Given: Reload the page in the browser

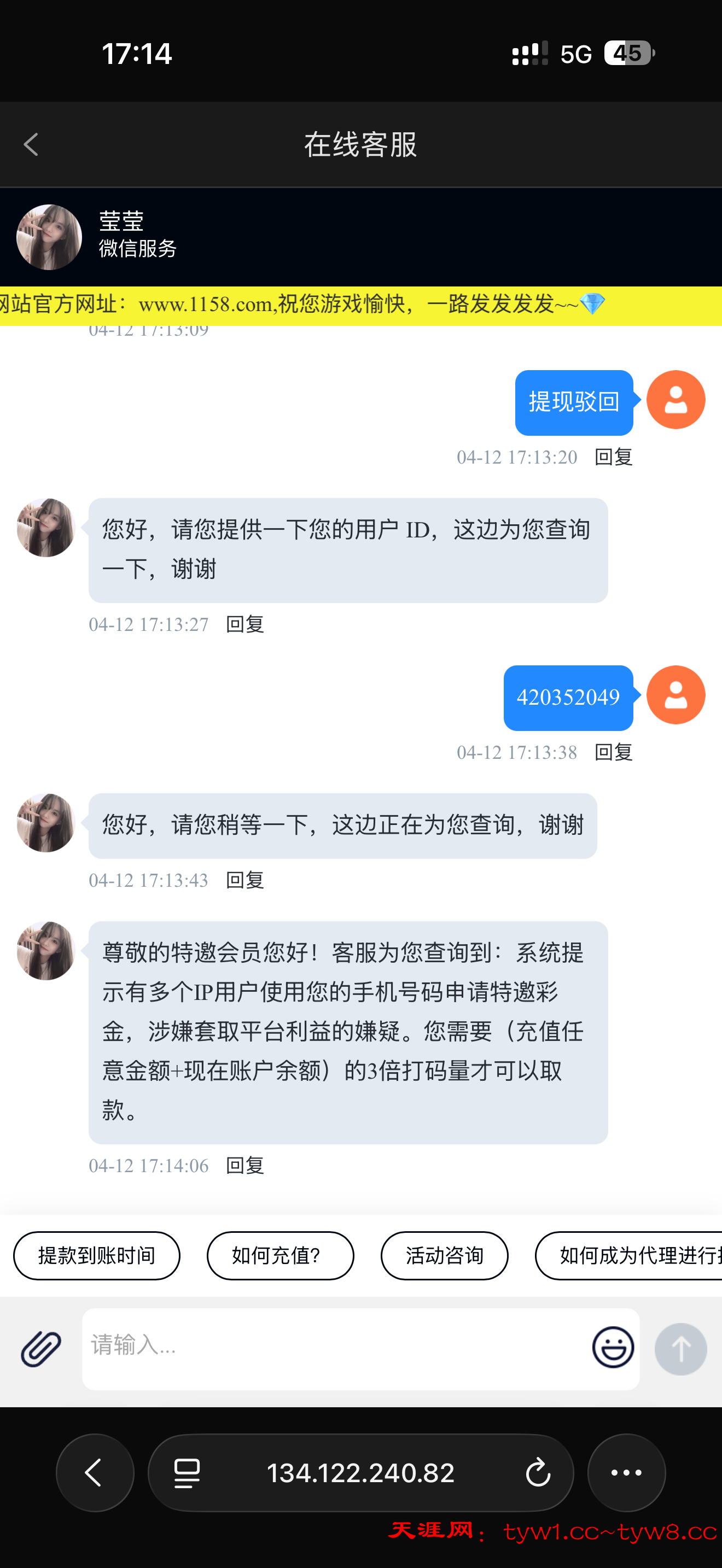Looking at the screenshot, I should click(x=538, y=1473).
